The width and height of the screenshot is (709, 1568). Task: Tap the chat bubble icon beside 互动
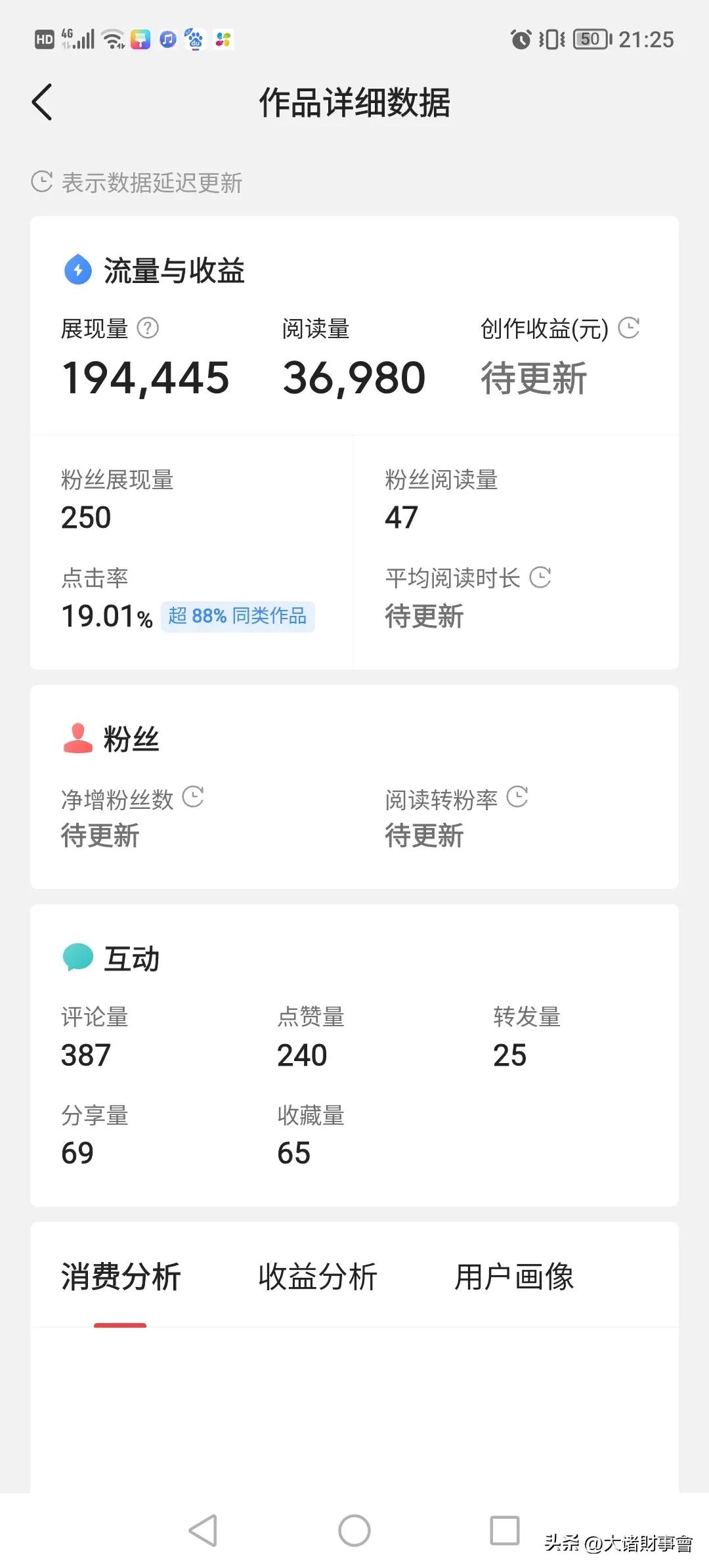pos(77,957)
